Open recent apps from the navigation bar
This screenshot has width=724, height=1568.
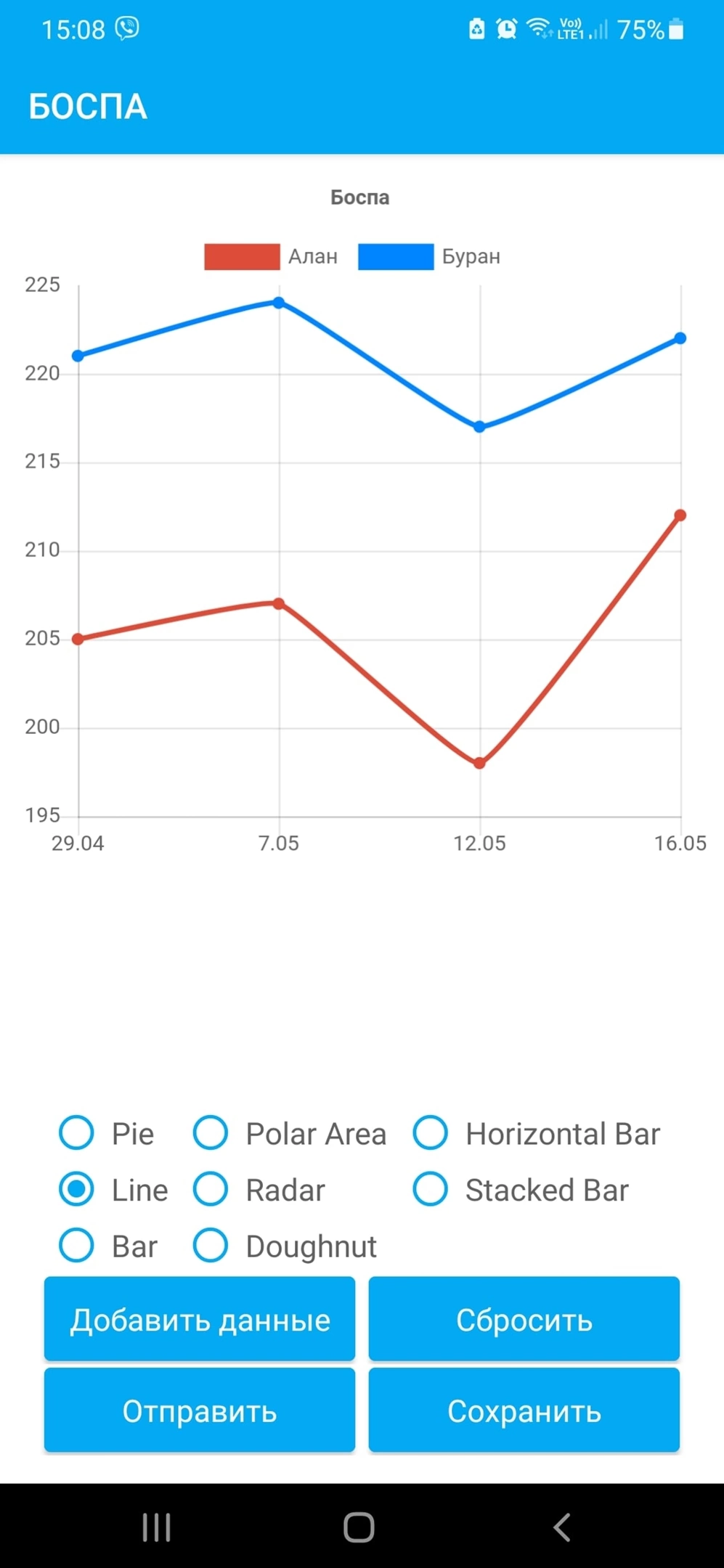point(156,1527)
